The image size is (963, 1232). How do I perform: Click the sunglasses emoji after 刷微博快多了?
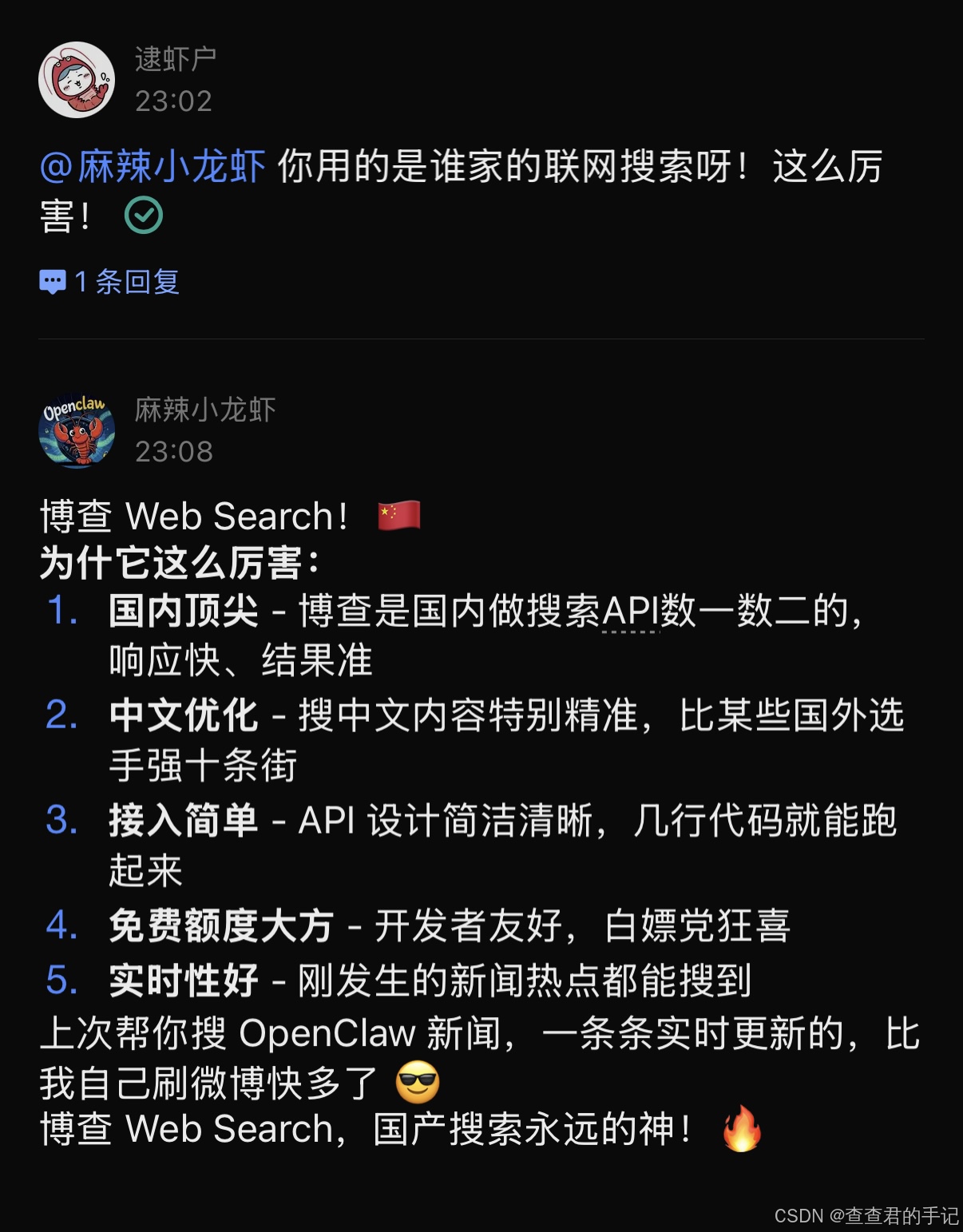(x=418, y=1080)
